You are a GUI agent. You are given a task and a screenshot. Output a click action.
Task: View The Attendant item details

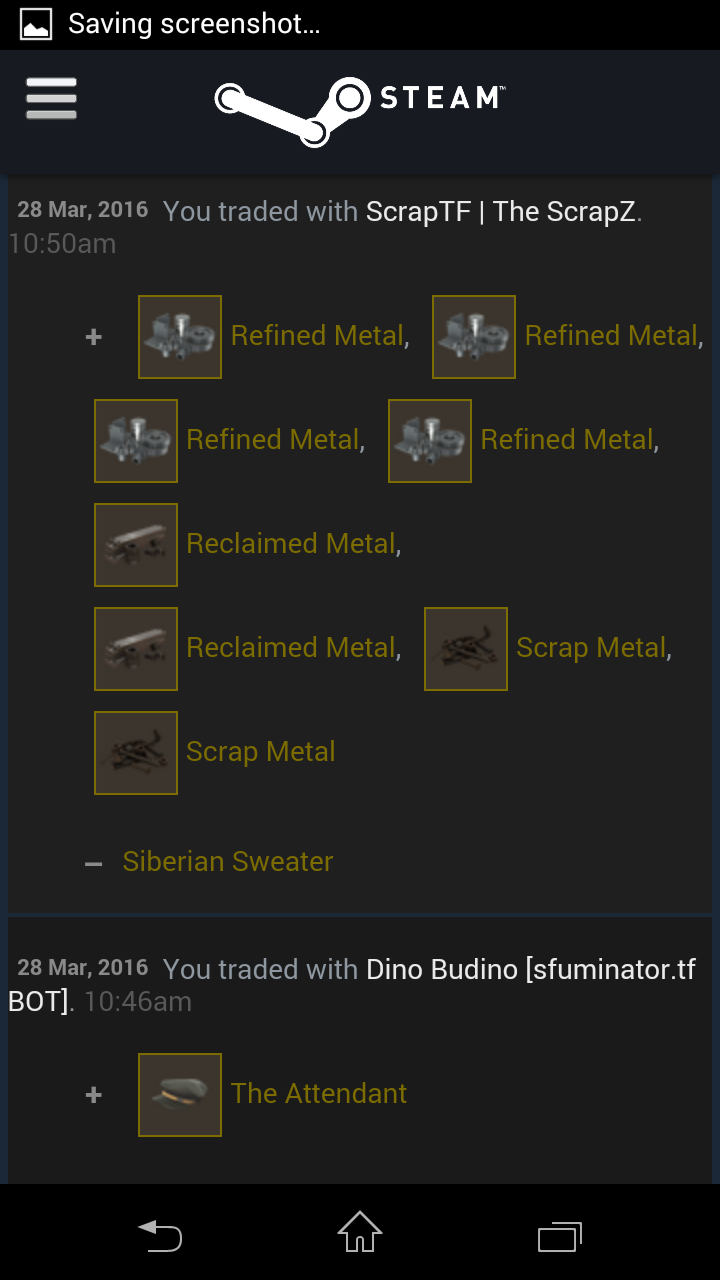[318, 1093]
